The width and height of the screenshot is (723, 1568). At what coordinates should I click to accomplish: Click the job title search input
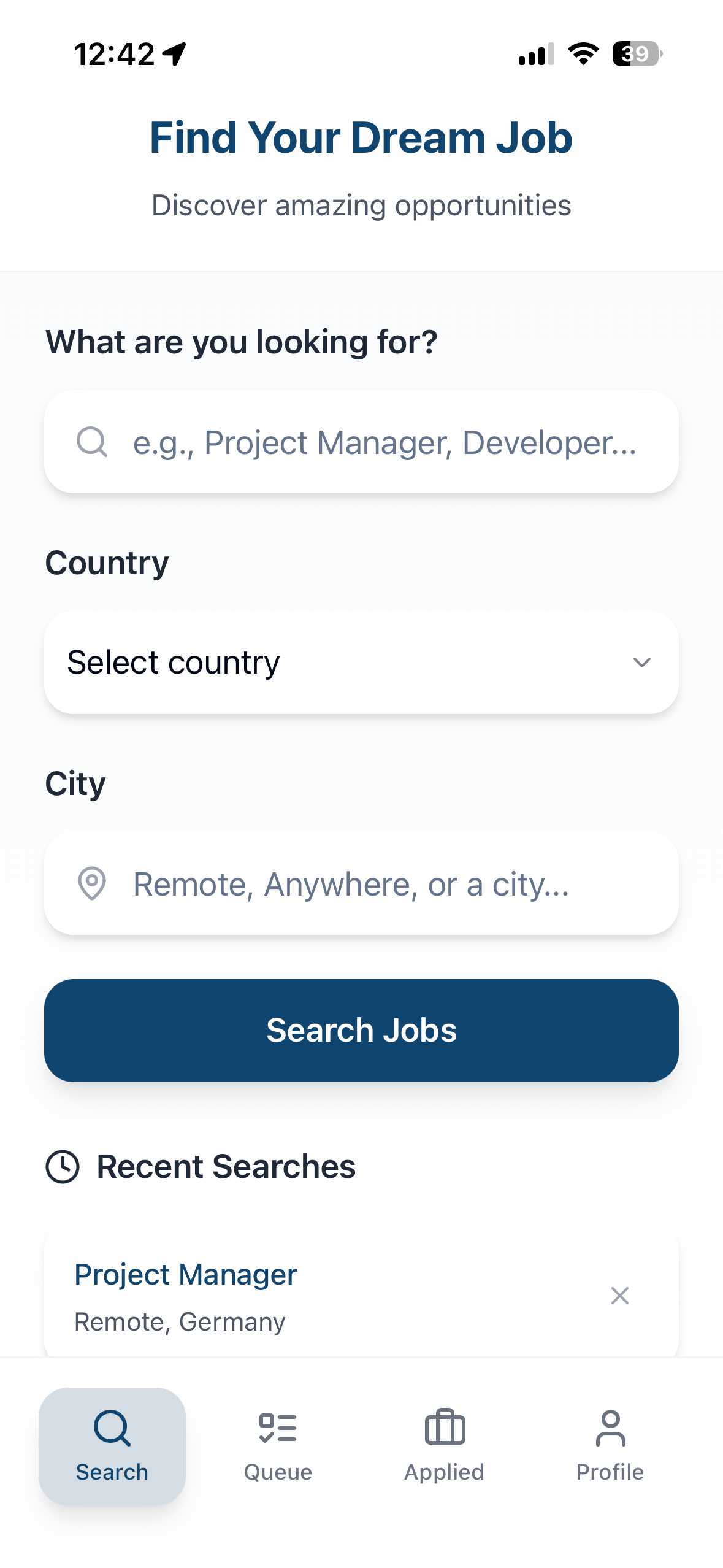[x=361, y=442]
